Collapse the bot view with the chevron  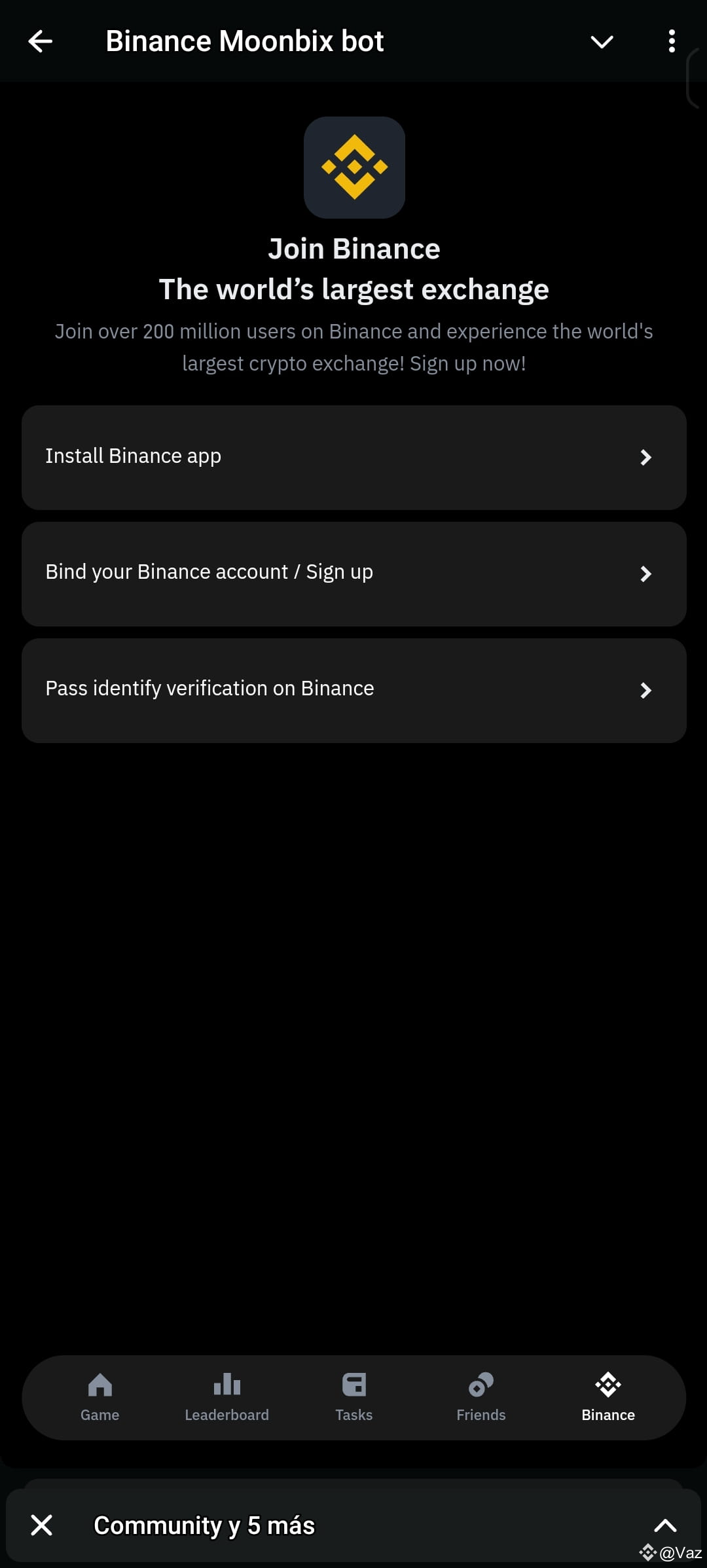point(601,42)
